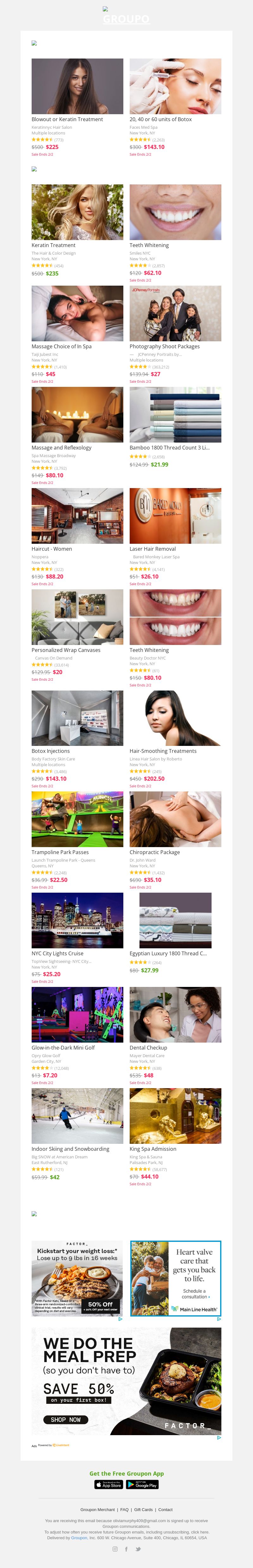Go to the Gift Cards link

(144, 1509)
